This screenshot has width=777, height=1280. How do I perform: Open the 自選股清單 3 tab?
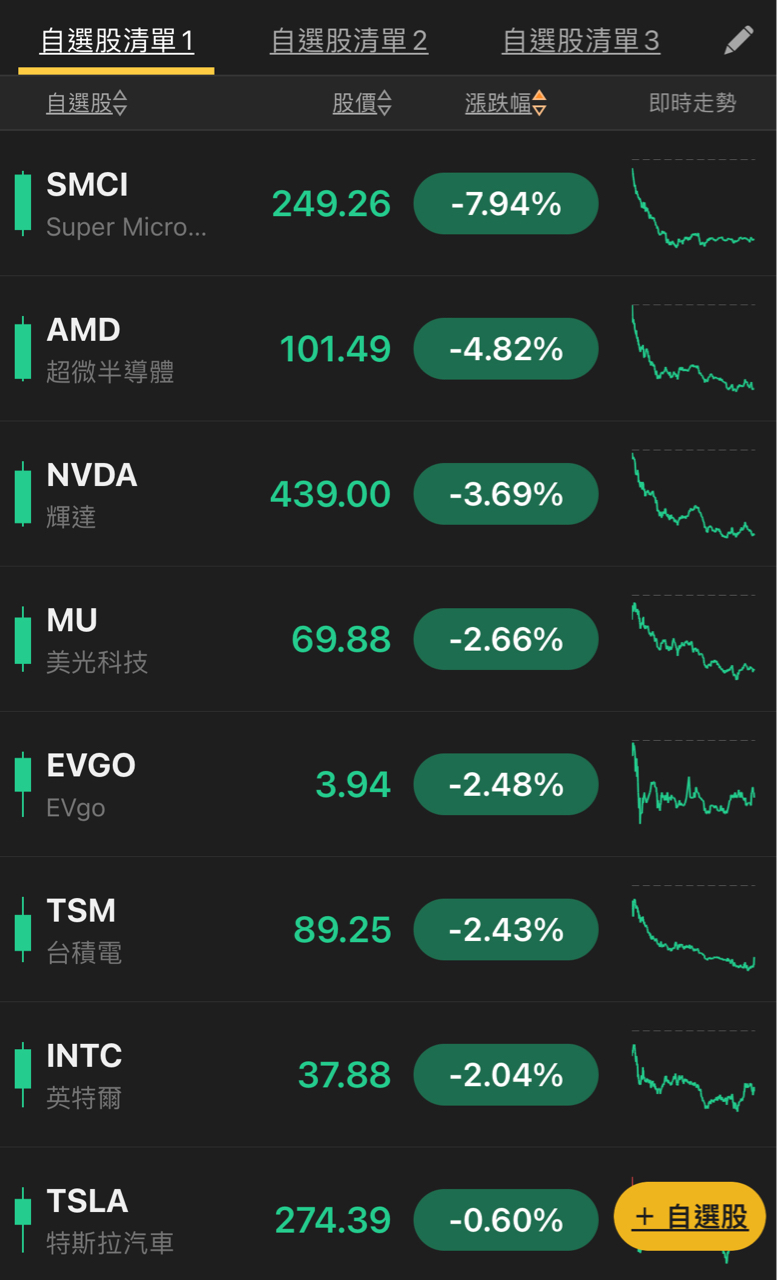(x=581, y=42)
